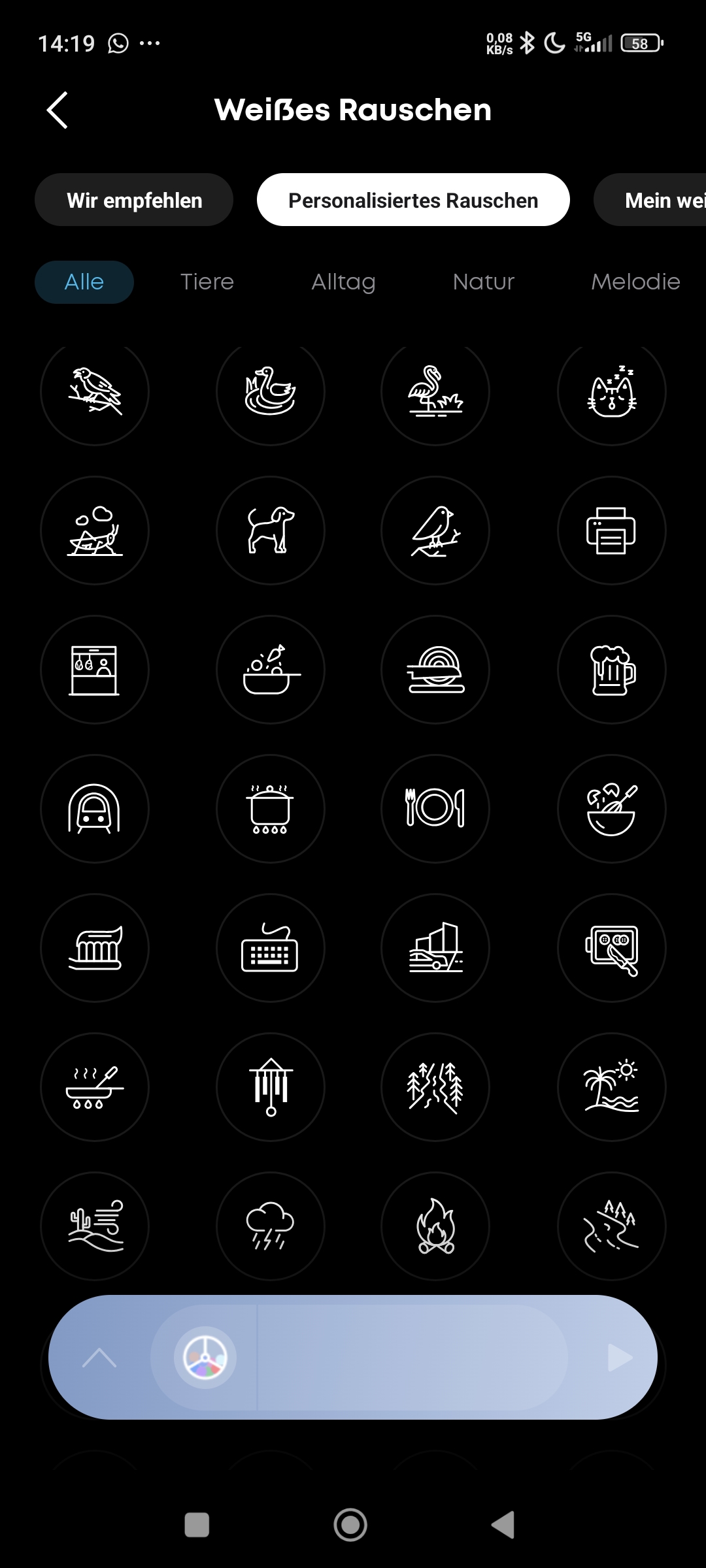This screenshot has width=706, height=1568.
Task: Select the flamingo sound
Action: 435,391
